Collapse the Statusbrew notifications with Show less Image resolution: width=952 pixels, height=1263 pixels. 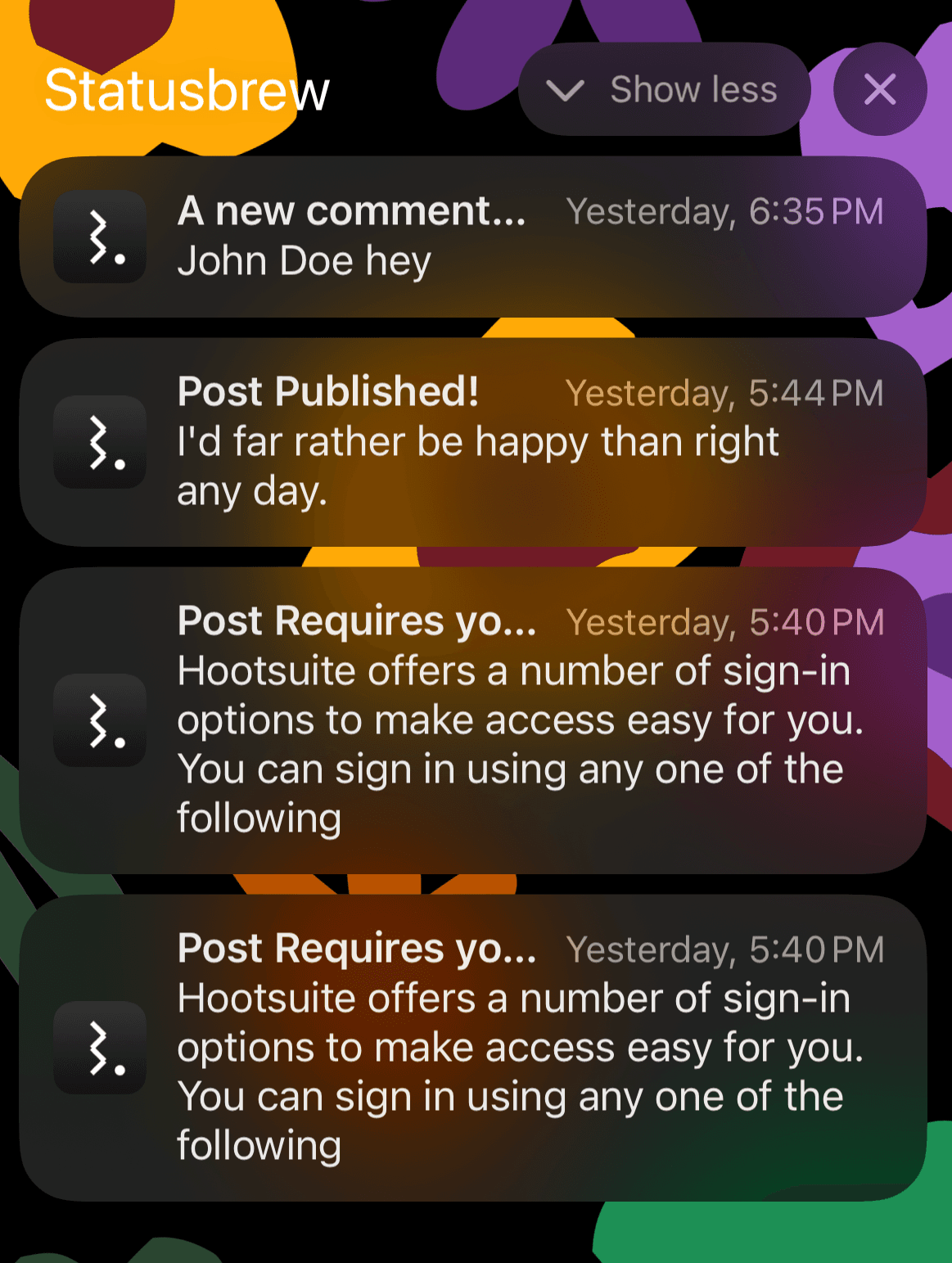pyautogui.click(x=664, y=89)
